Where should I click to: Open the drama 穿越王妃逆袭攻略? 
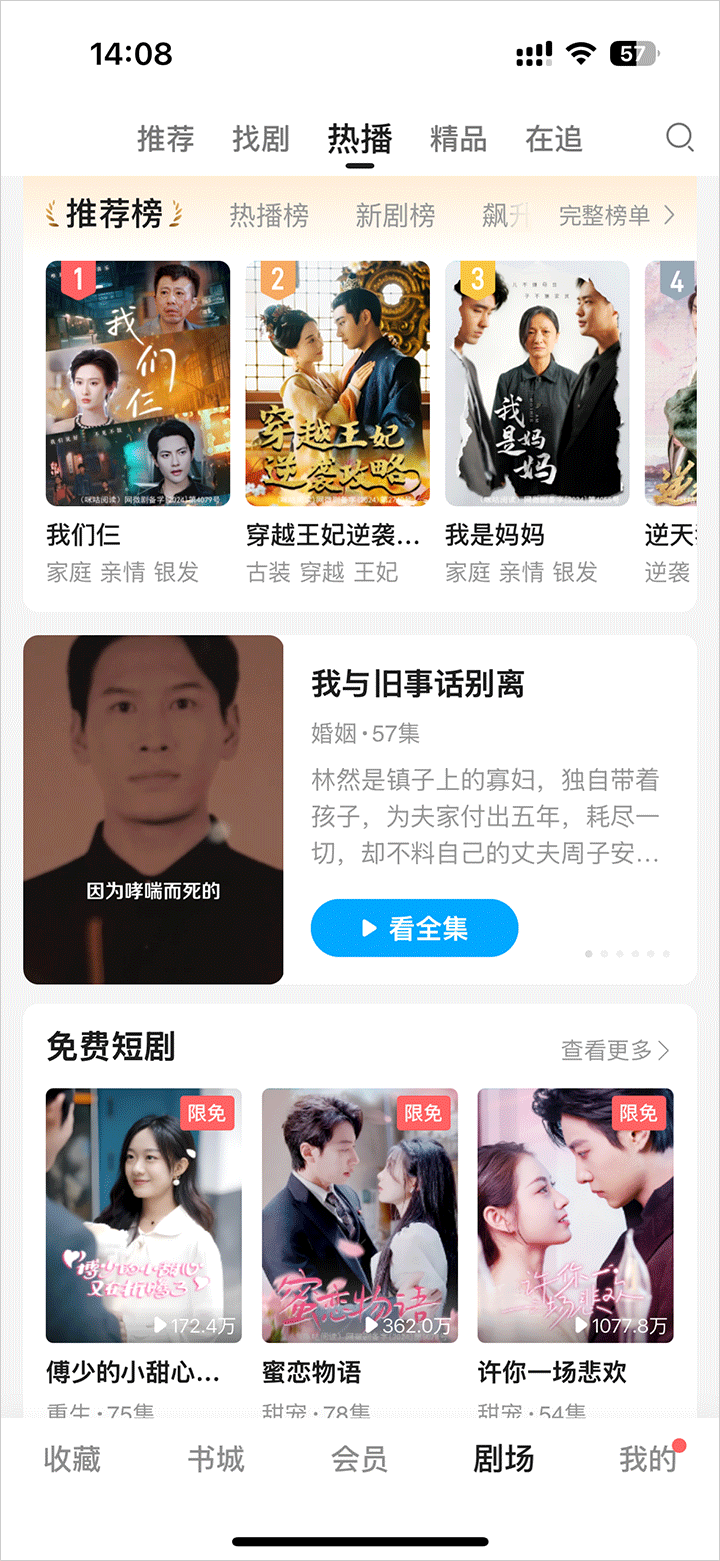click(x=338, y=384)
